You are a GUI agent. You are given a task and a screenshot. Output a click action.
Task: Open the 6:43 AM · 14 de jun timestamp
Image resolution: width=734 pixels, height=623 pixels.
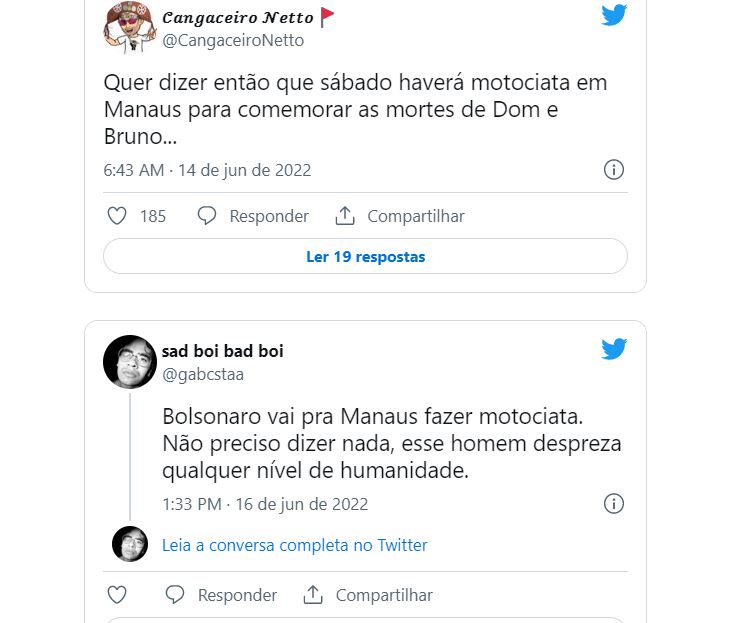coord(207,170)
